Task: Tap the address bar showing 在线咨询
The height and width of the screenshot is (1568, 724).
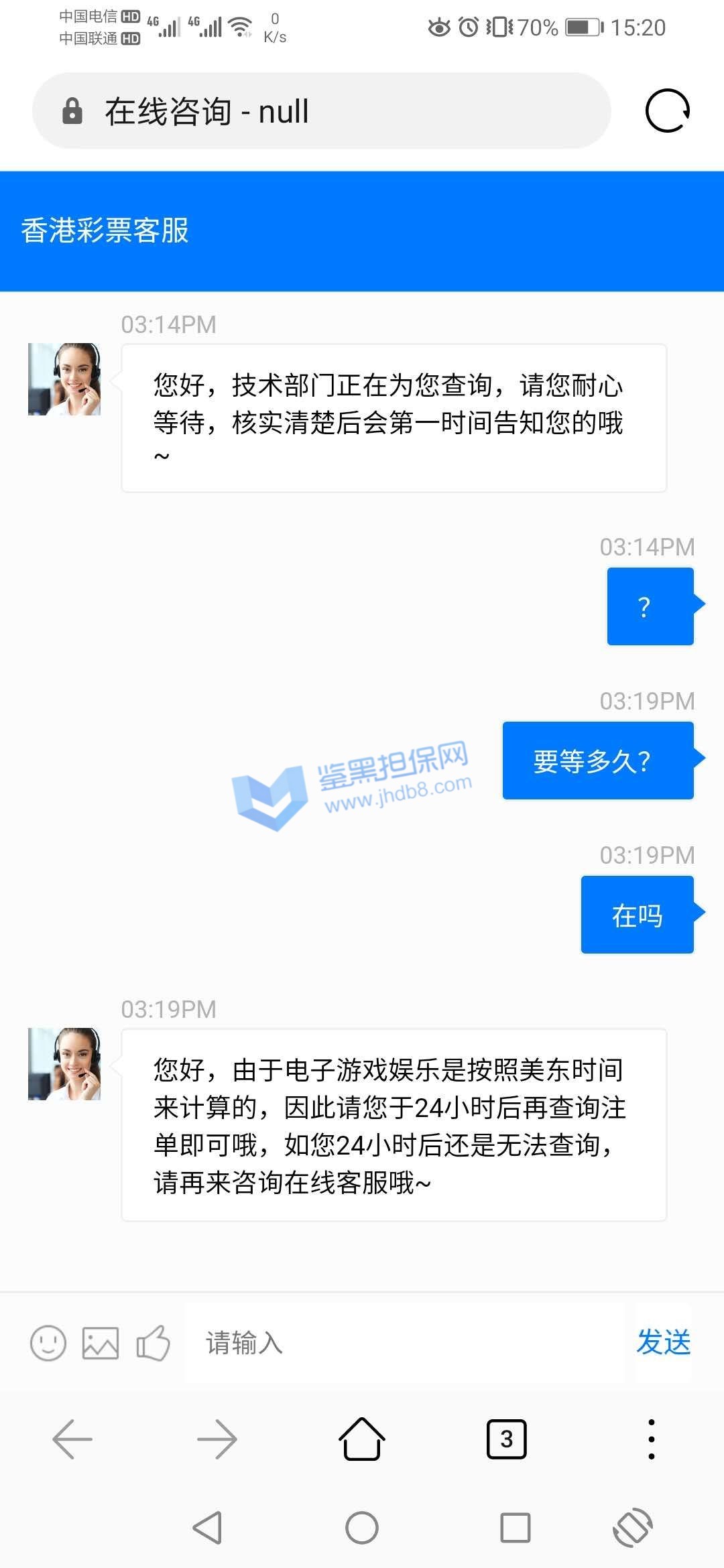Action: click(322, 111)
